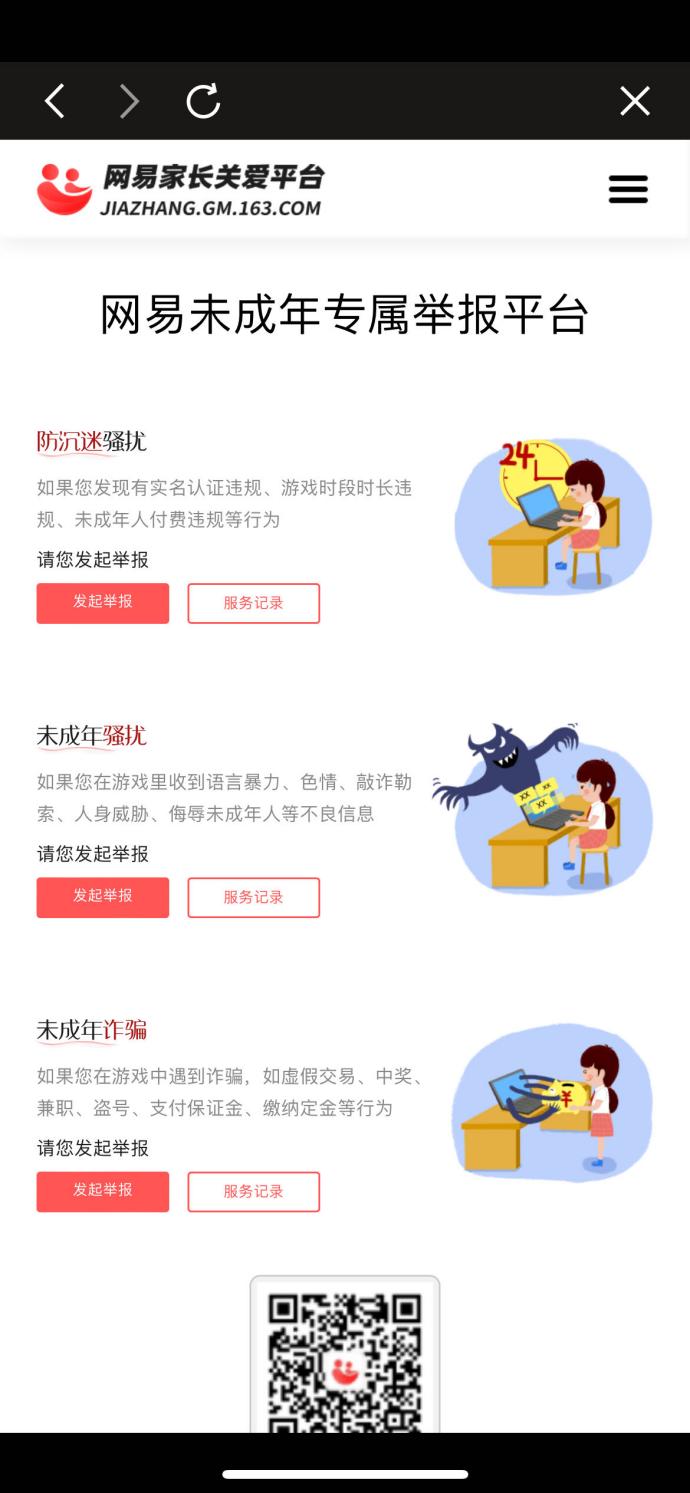Close the in-app browser
690x1493 pixels.
[634, 101]
